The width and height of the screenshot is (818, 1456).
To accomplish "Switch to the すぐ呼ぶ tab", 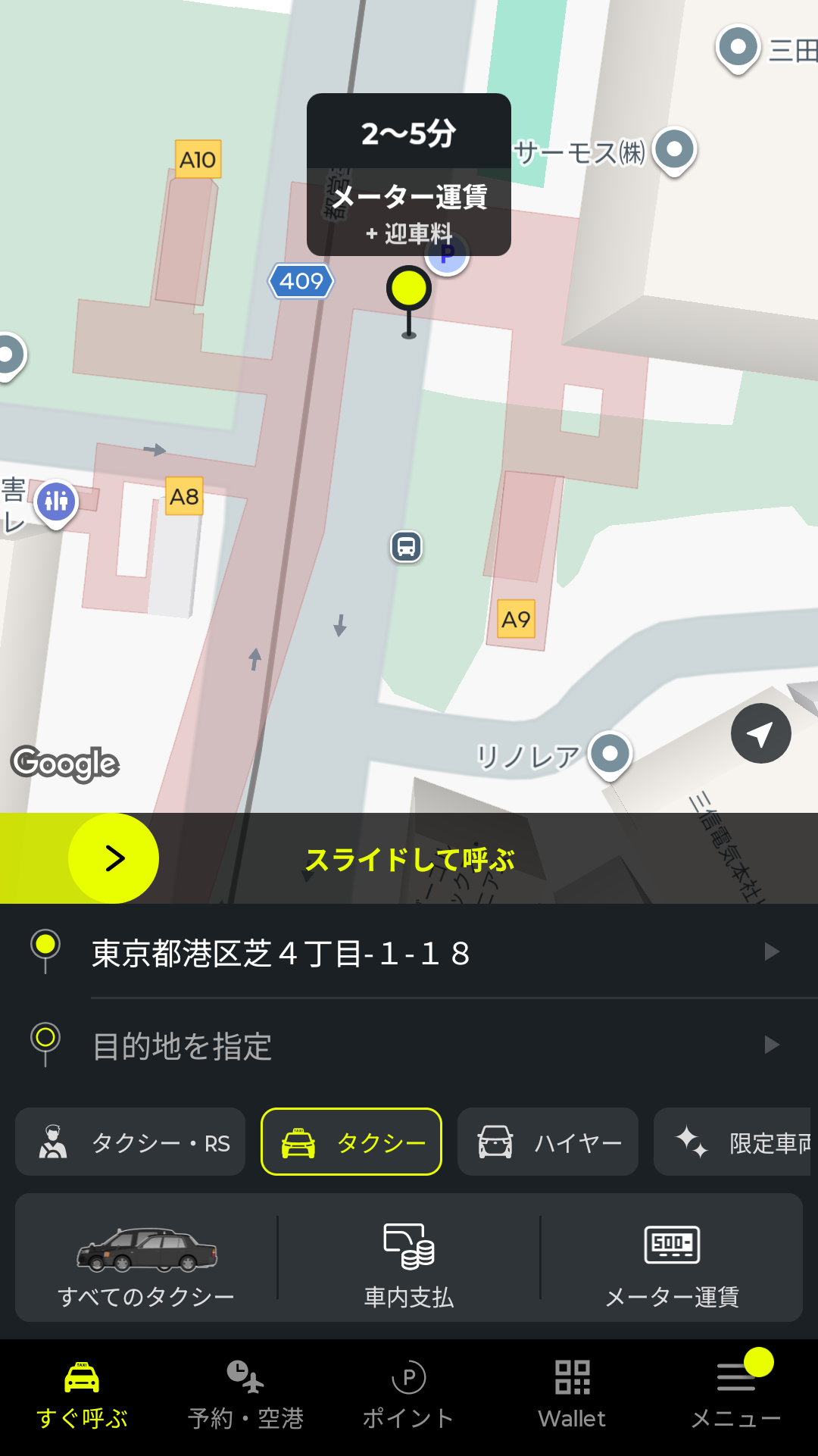I will click(82, 1396).
